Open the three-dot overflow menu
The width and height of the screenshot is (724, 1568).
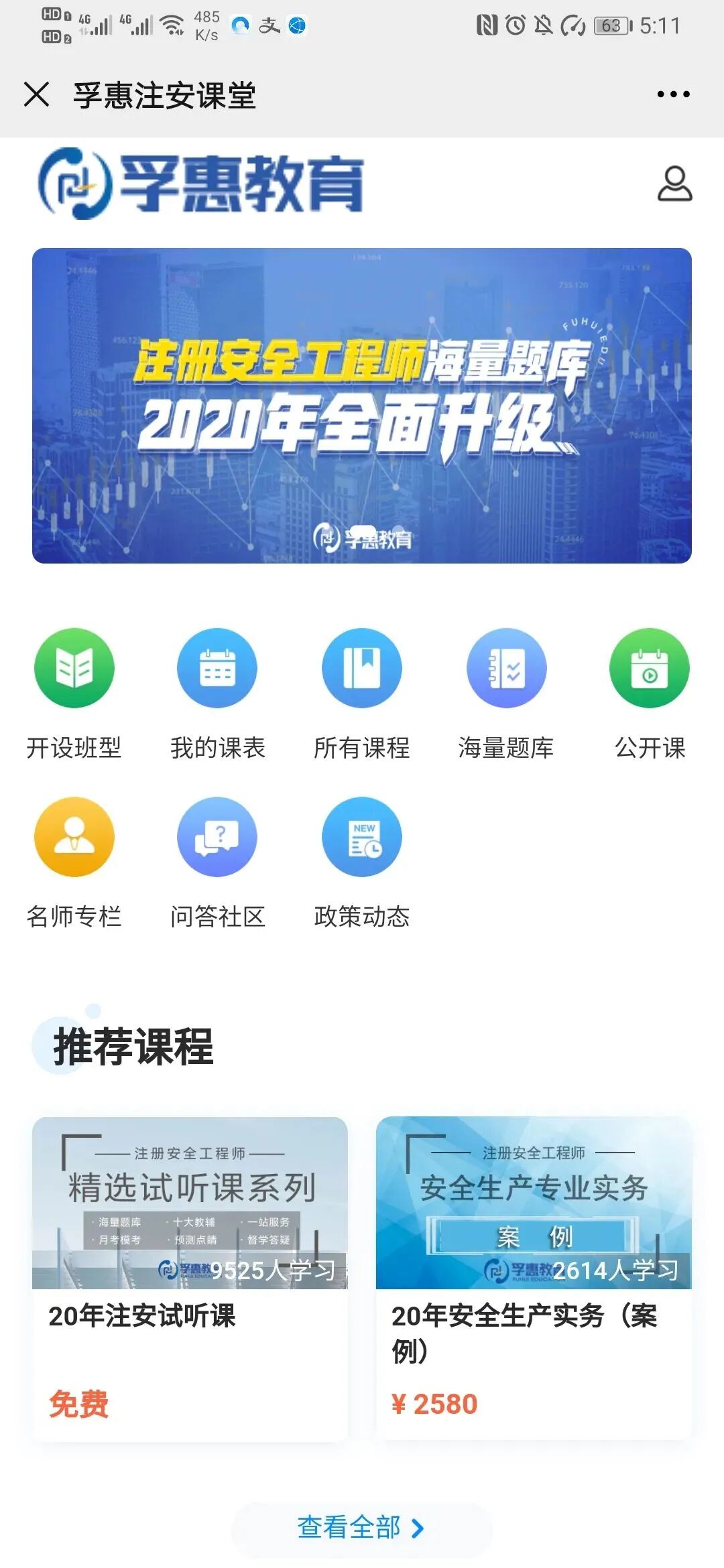tap(673, 94)
